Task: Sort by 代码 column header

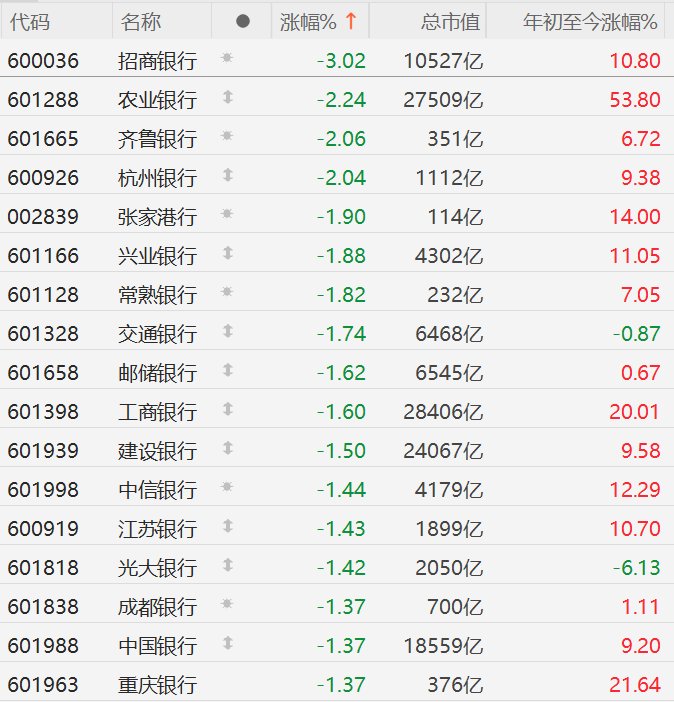Action: point(28,21)
